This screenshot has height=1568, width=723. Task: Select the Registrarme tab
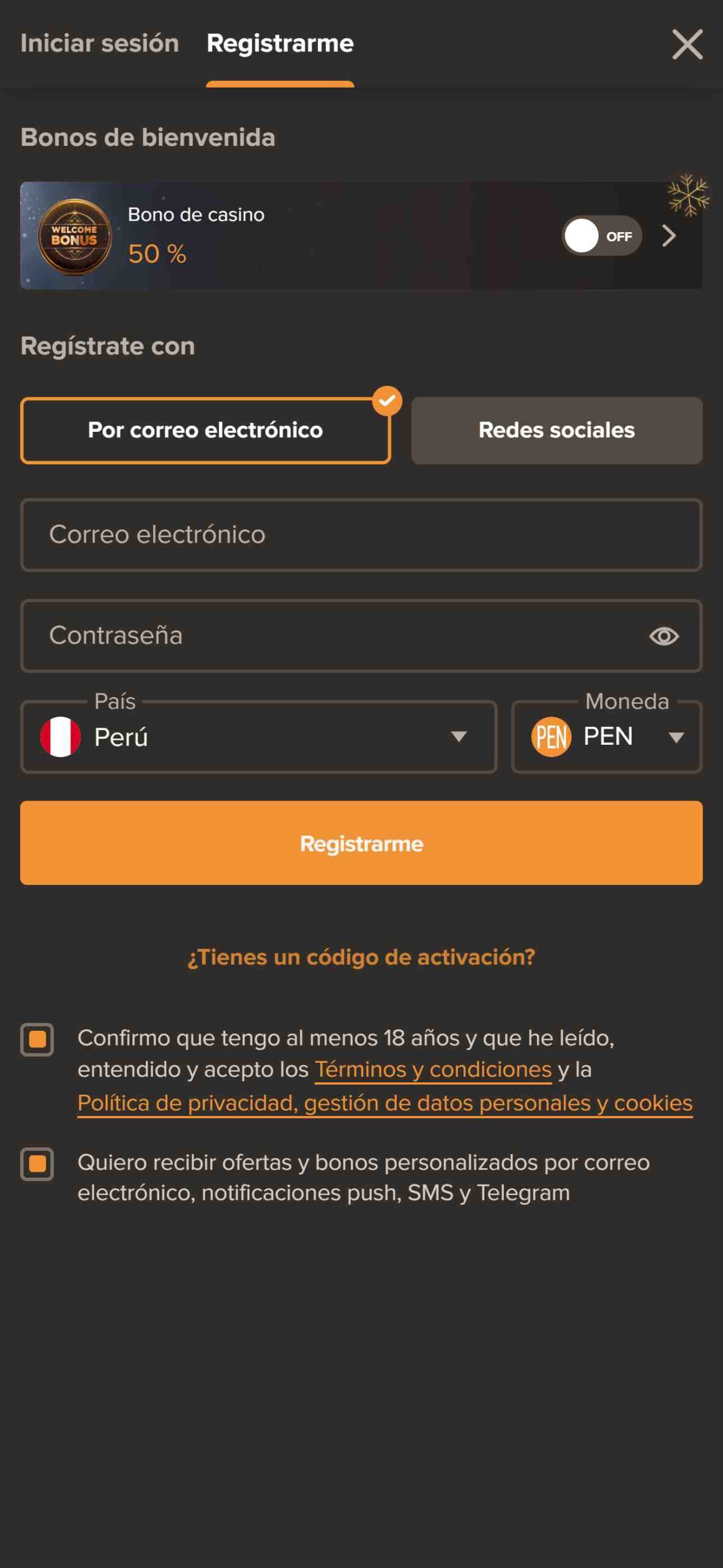[280, 43]
